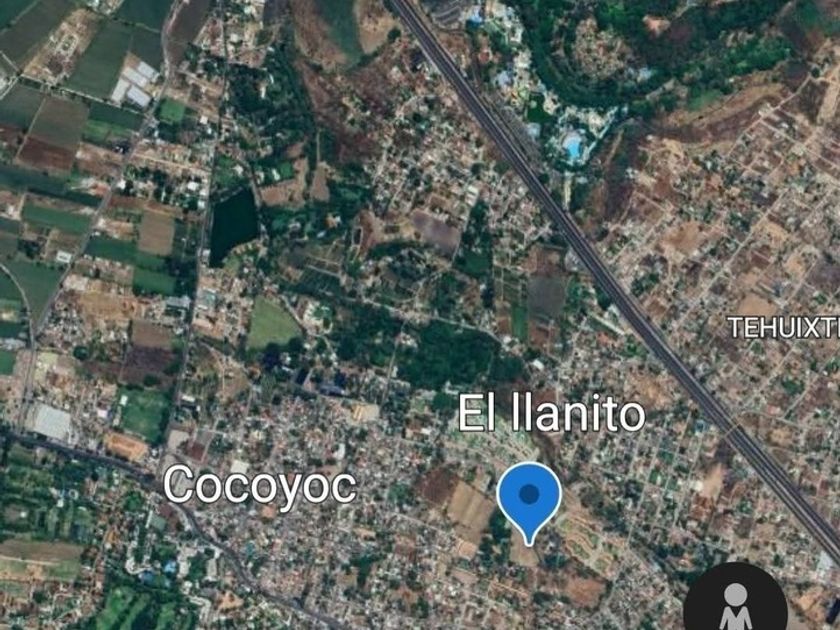
Task: Open Street View with the pegman button
Action: tap(735, 599)
